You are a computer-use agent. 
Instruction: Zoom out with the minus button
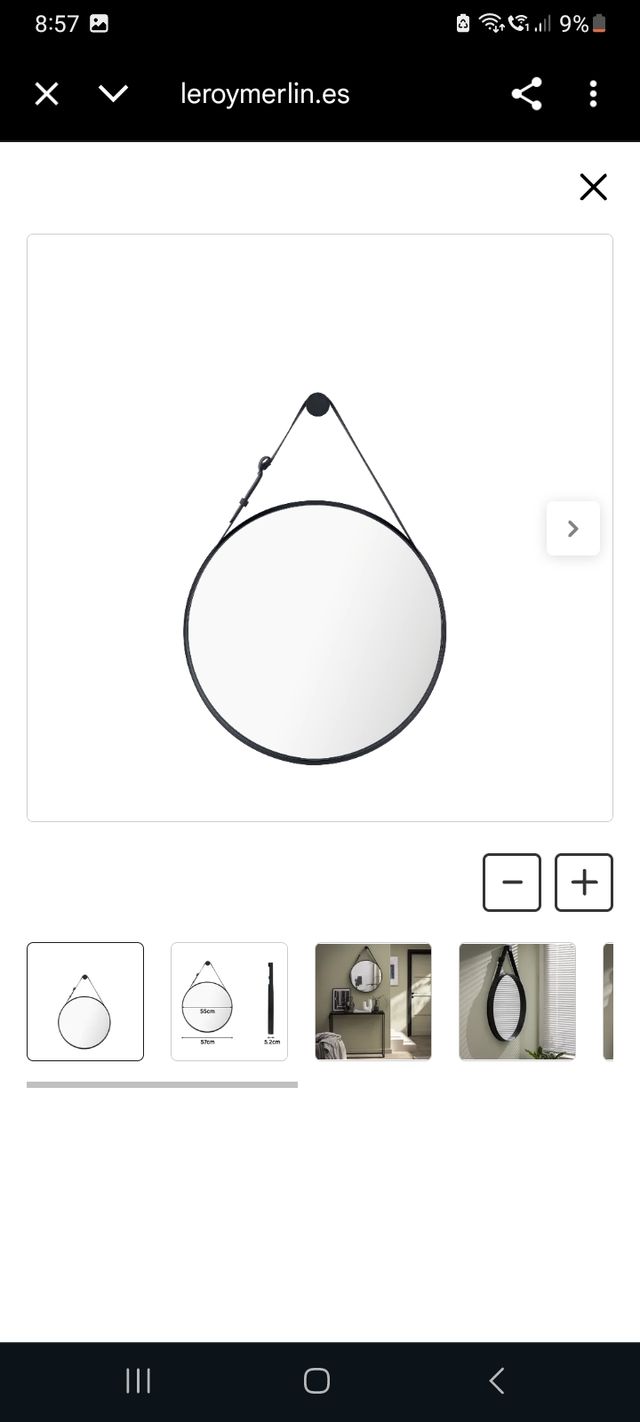click(512, 882)
